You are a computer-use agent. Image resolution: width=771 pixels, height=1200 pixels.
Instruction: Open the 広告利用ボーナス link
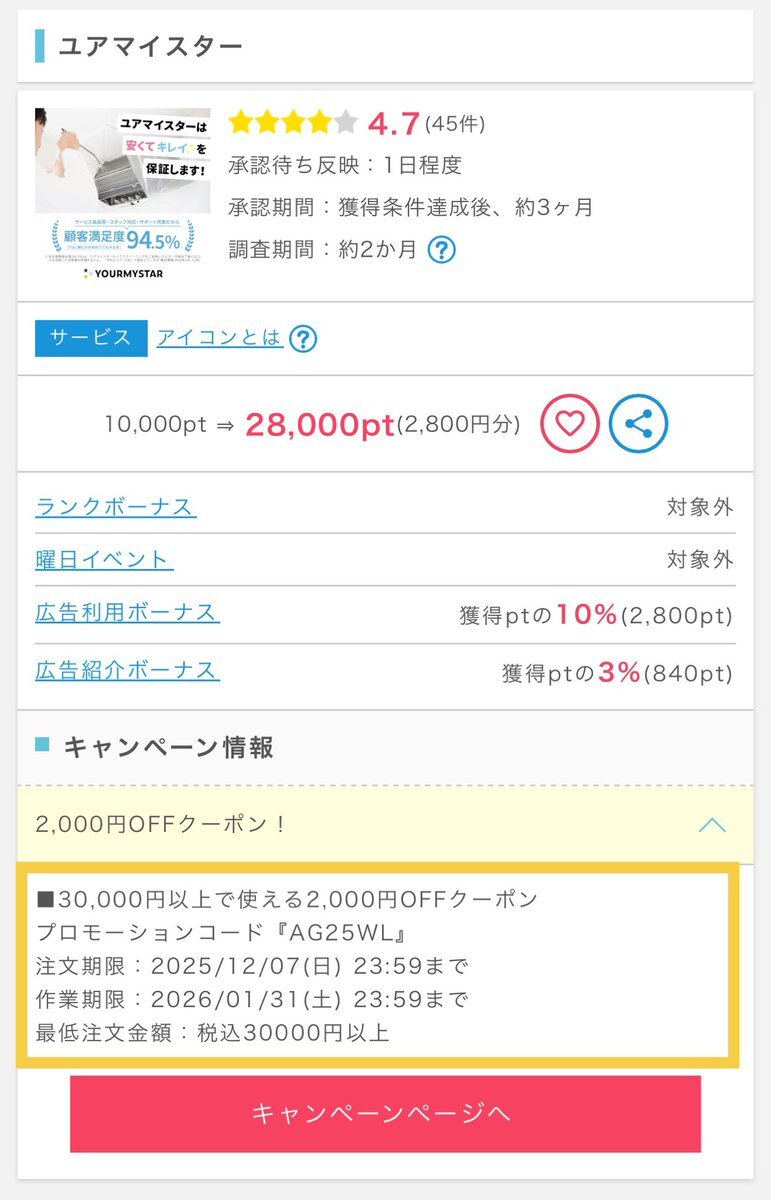pos(127,612)
